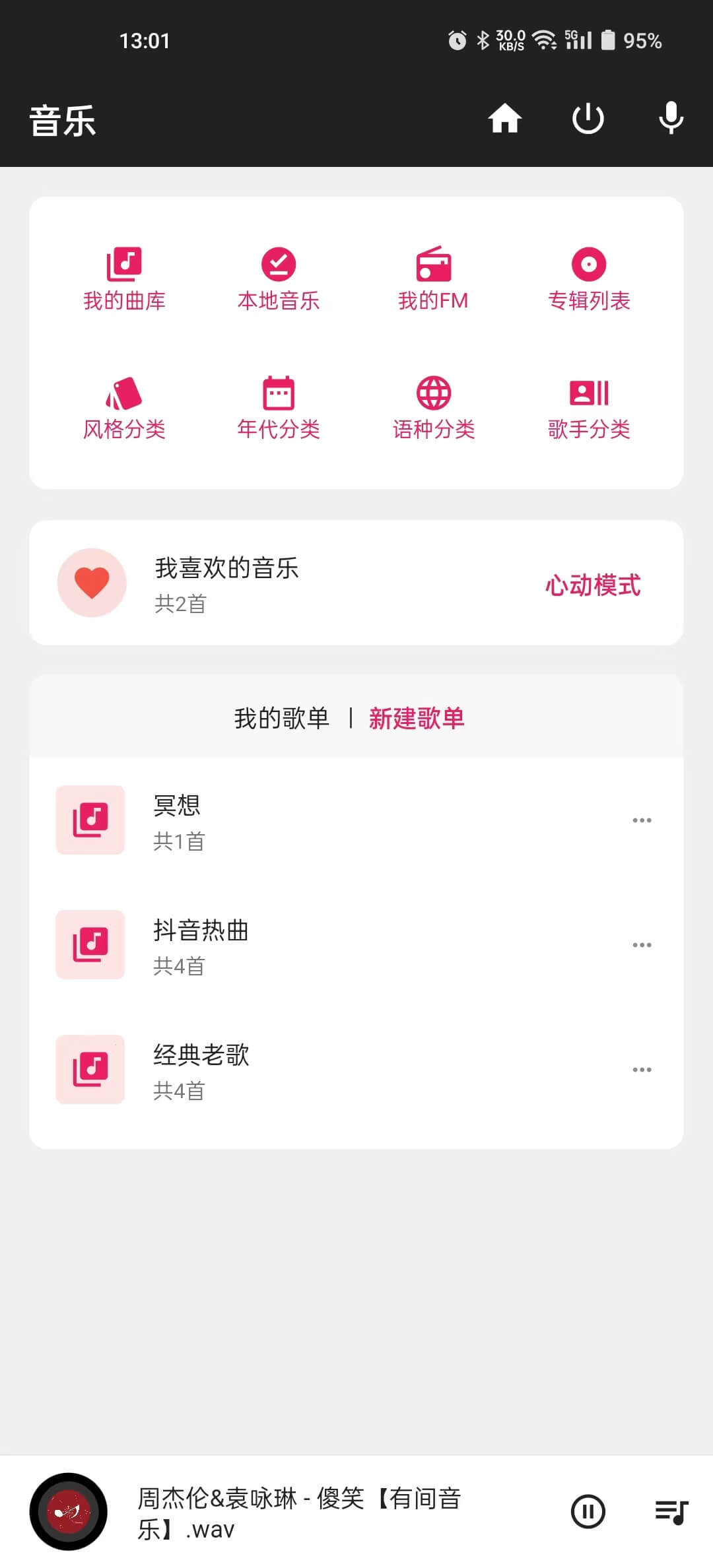Open 我喜欢的音乐 favorites list

(226, 583)
